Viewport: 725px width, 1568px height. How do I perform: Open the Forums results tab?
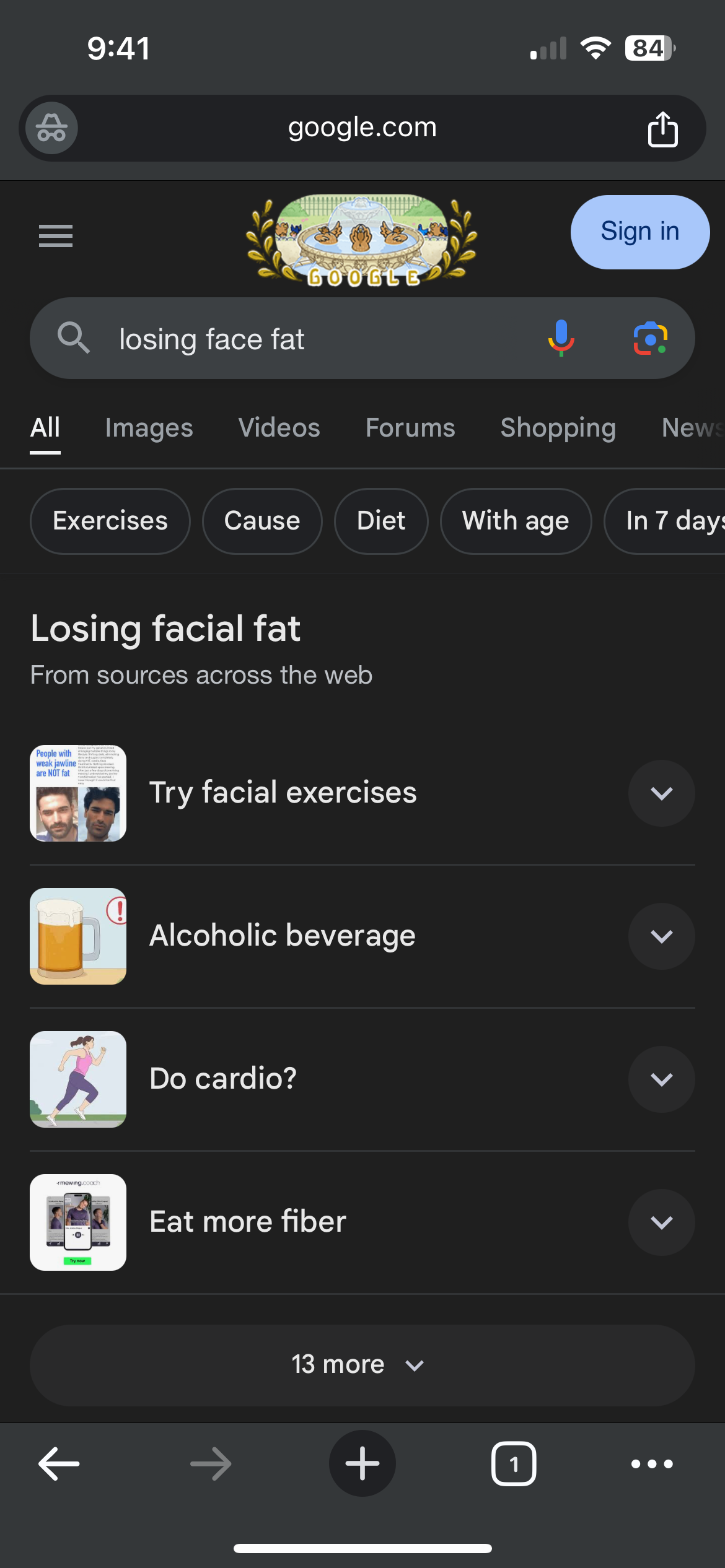coord(410,428)
